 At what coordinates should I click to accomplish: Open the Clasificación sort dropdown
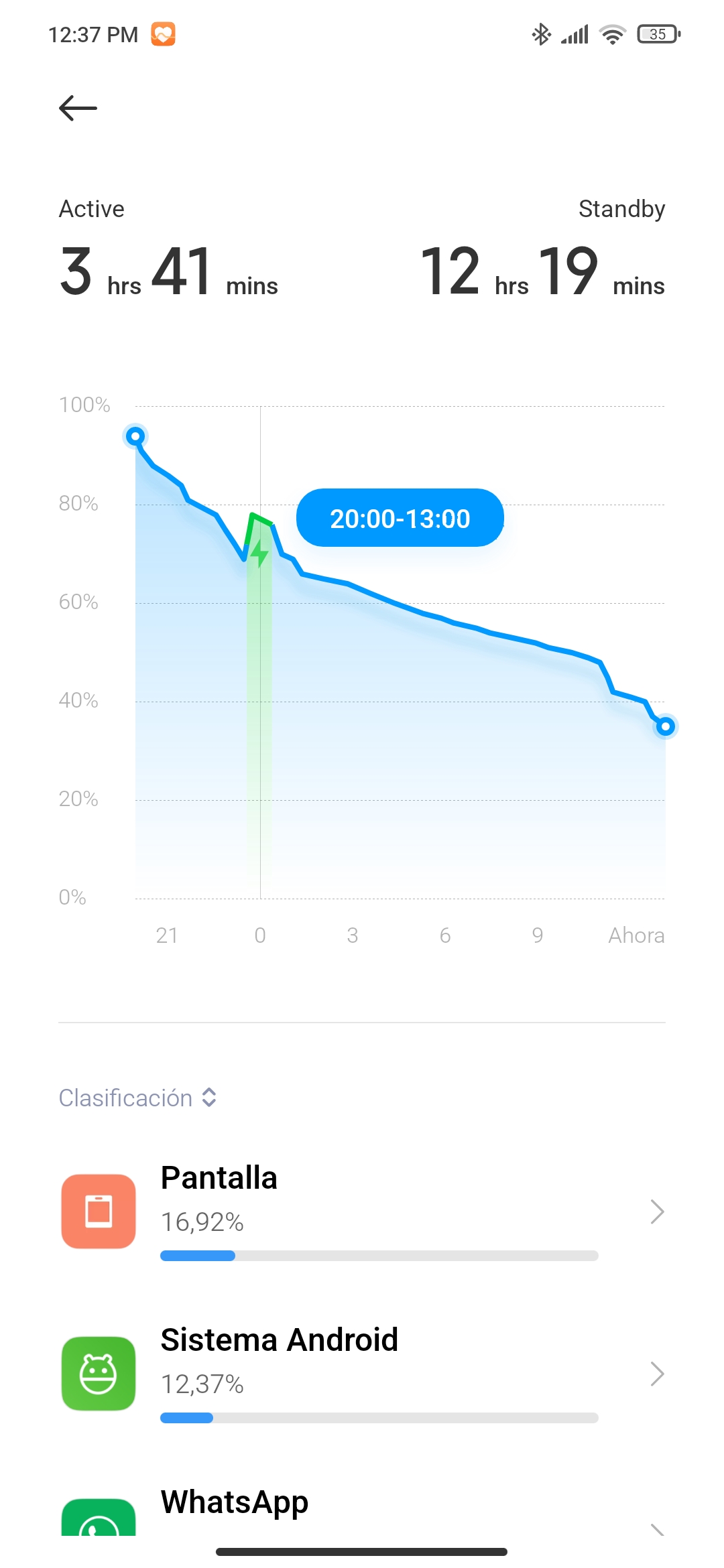click(x=137, y=1098)
